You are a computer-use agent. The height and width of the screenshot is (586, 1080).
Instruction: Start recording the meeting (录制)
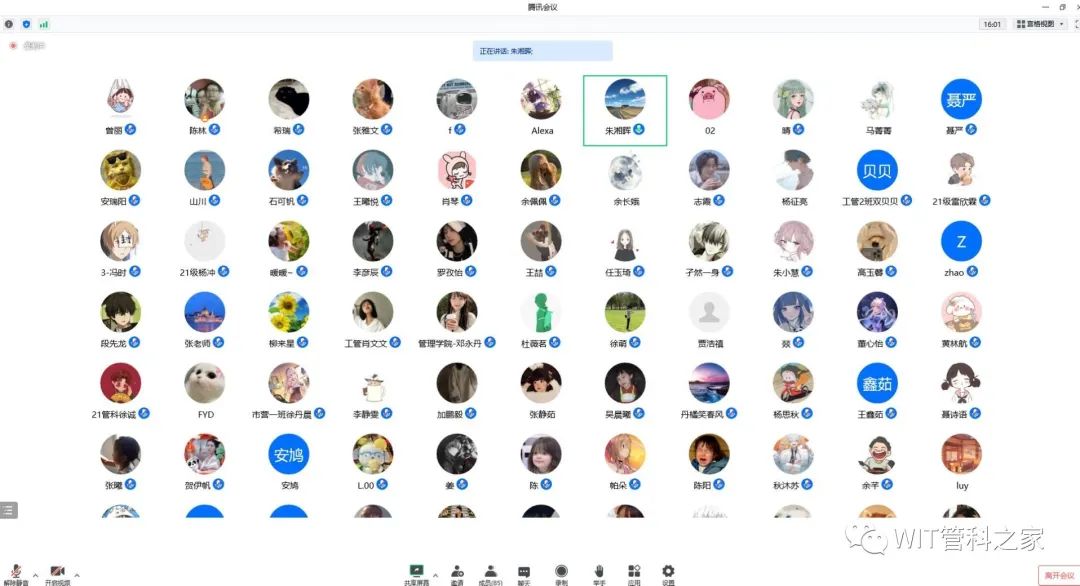(x=561, y=573)
